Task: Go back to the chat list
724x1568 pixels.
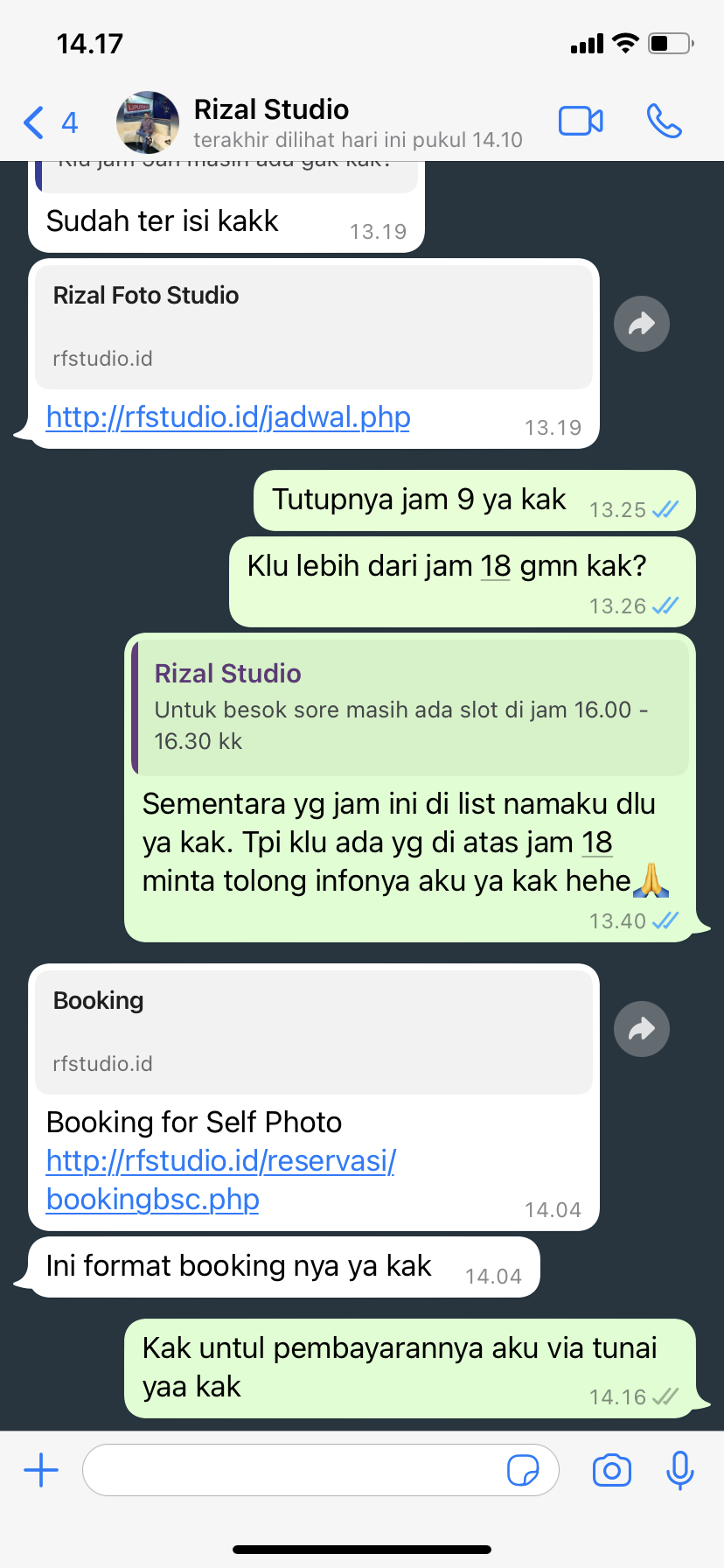Action: point(49,122)
